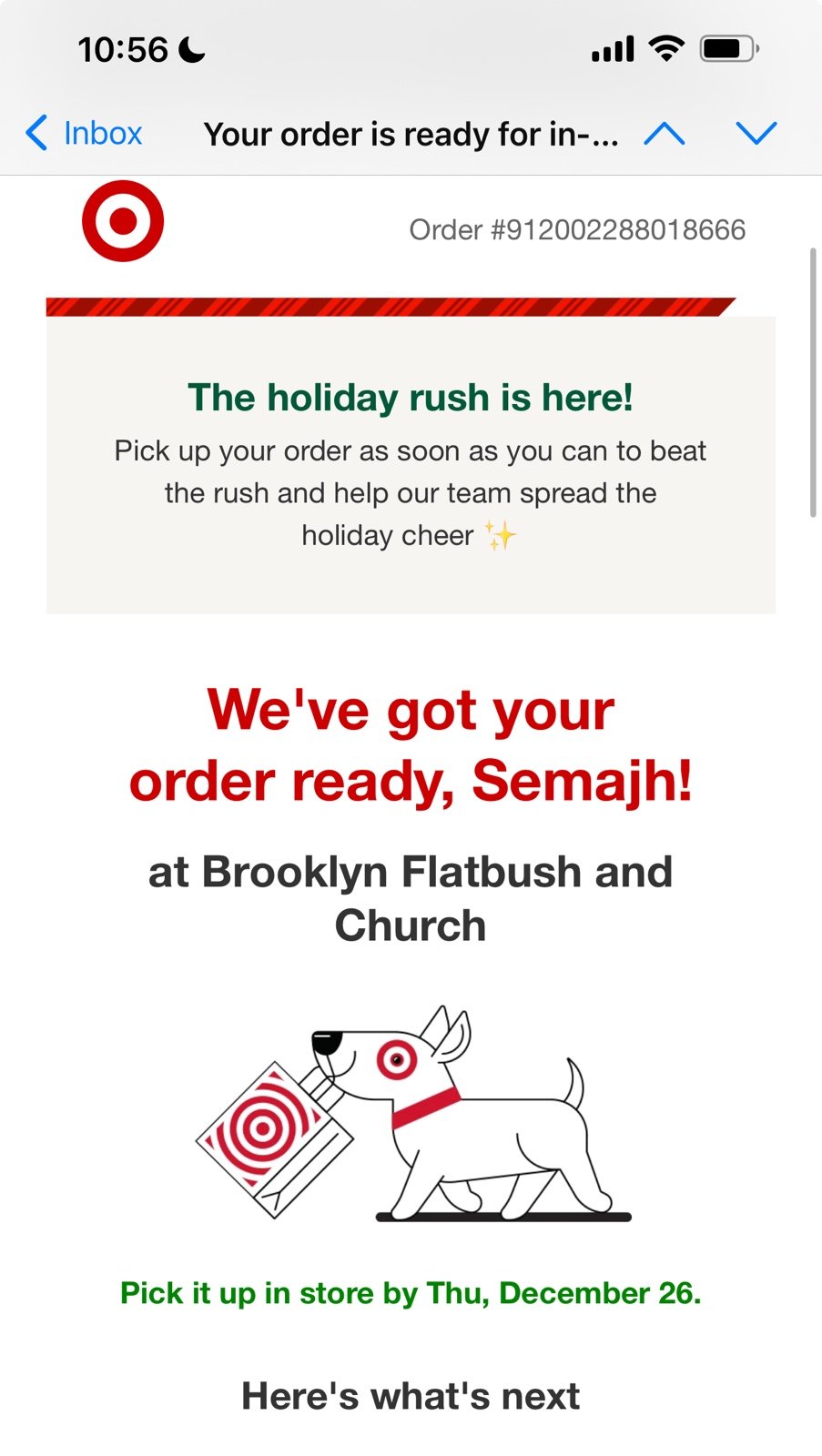This screenshot has height=1456, width=822.
Task: Go back to the Inbox
Action: [84, 134]
